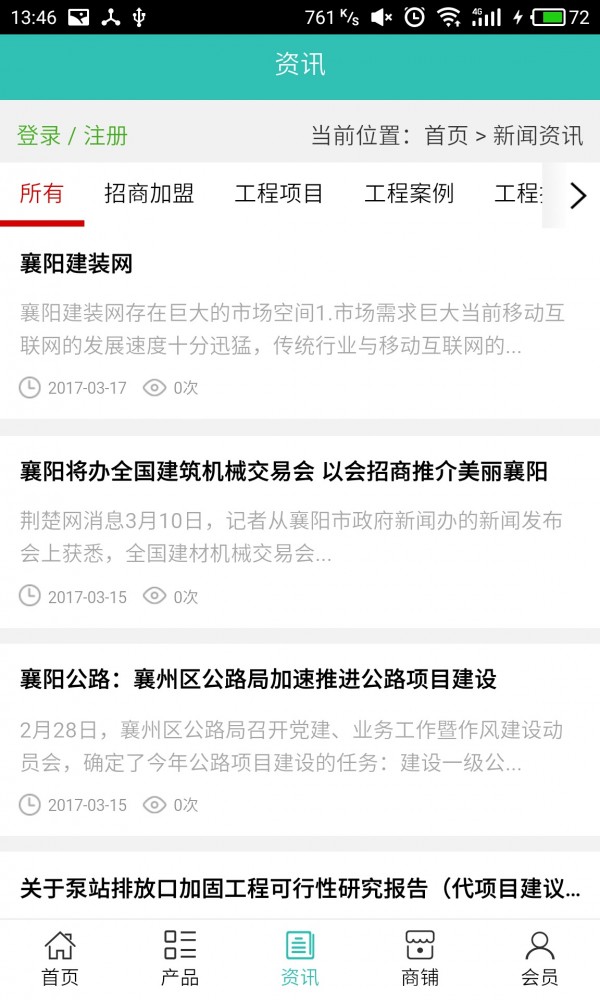600x1000 pixels.
Task: Switch to the 工程项目 tab
Action: pyautogui.click(x=279, y=194)
